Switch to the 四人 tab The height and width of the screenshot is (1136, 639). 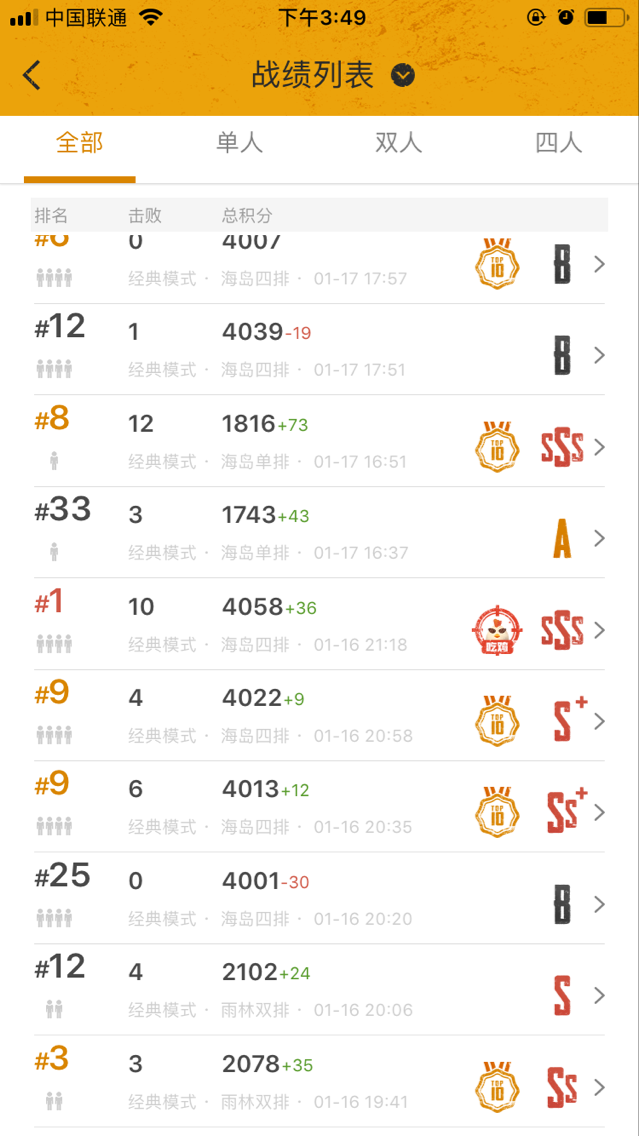click(x=559, y=143)
